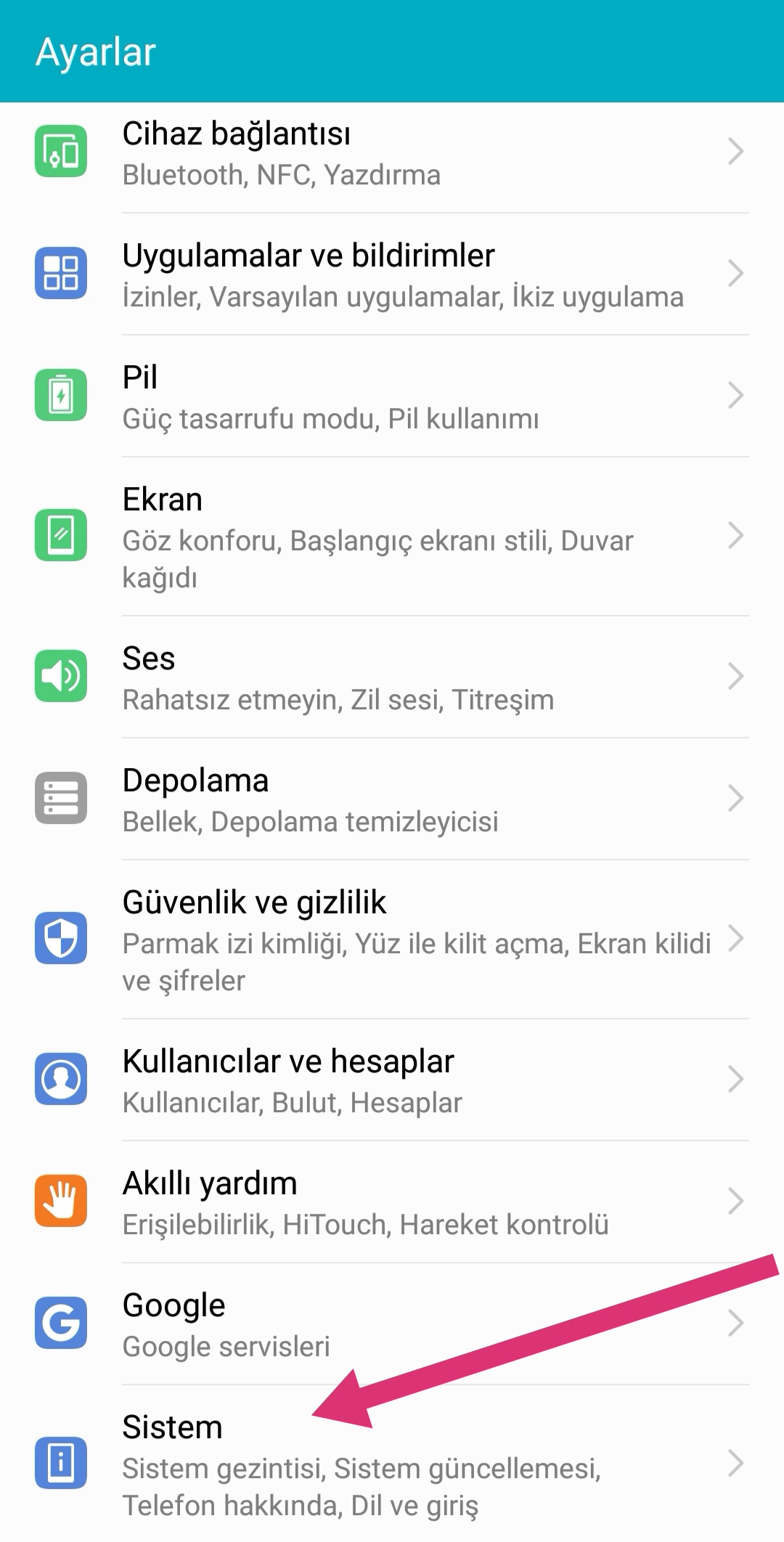Tap Güvenlik ve gizlilik
784x1542 pixels.
coord(392,939)
